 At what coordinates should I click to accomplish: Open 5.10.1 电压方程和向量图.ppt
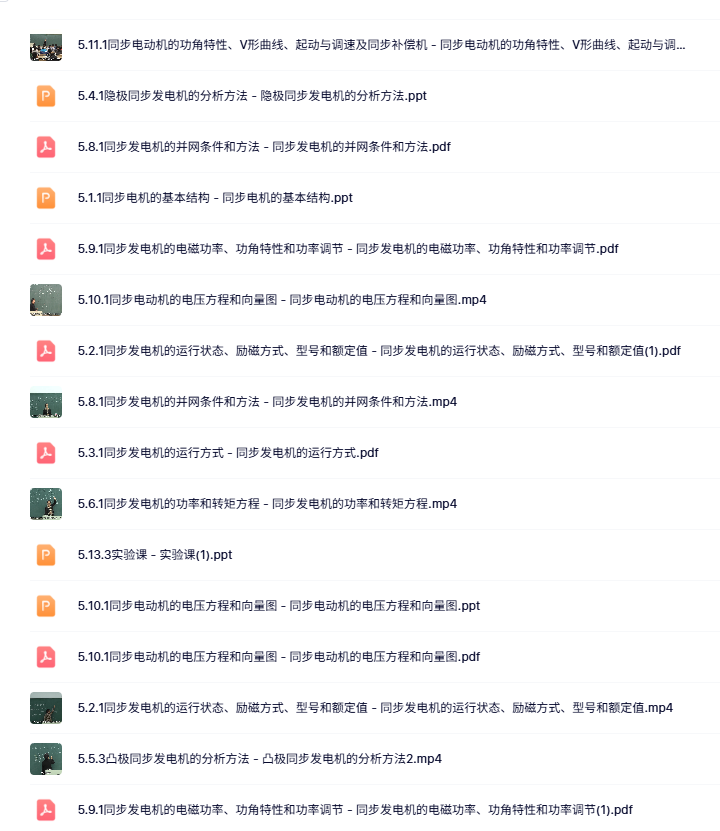coord(278,606)
